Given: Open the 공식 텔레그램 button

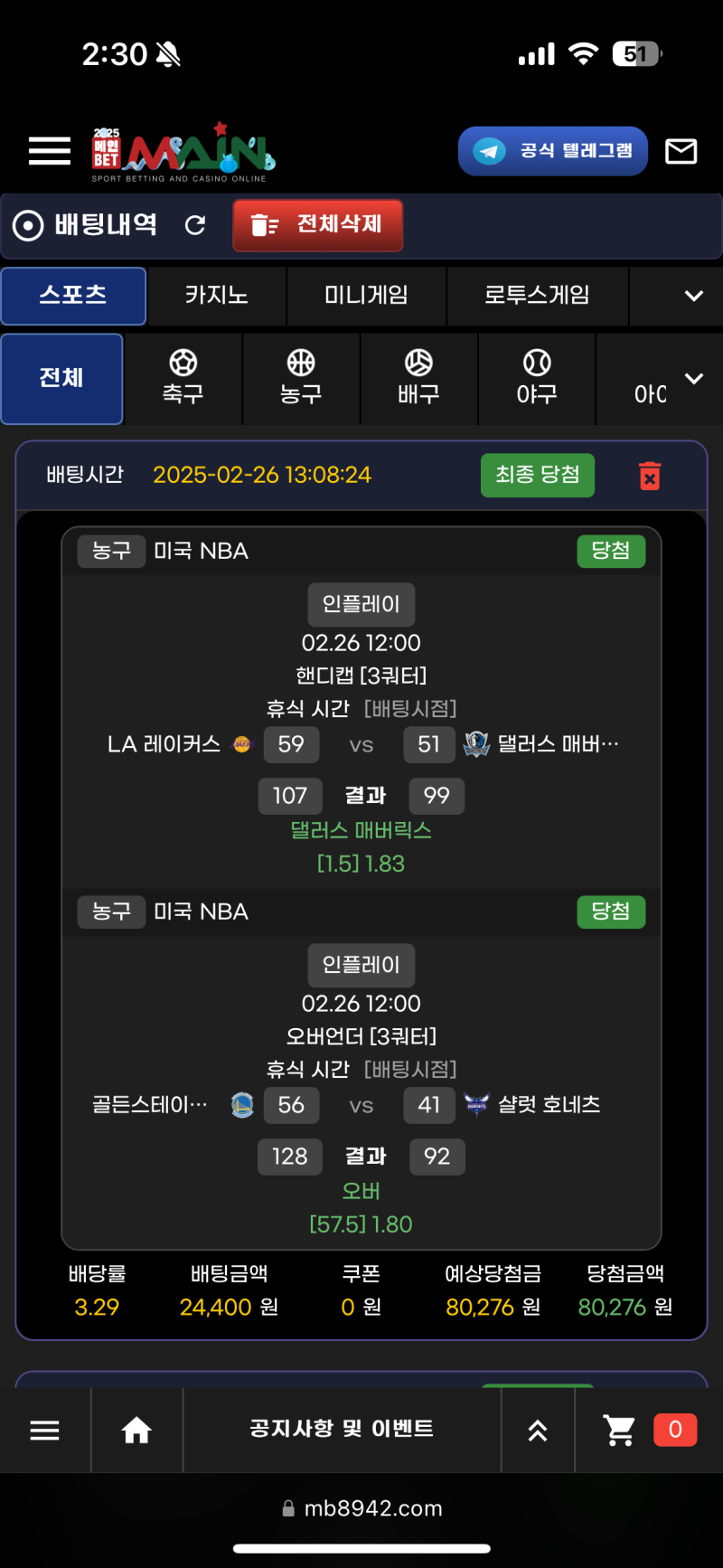Looking at the screenshot, I should 553,151.
